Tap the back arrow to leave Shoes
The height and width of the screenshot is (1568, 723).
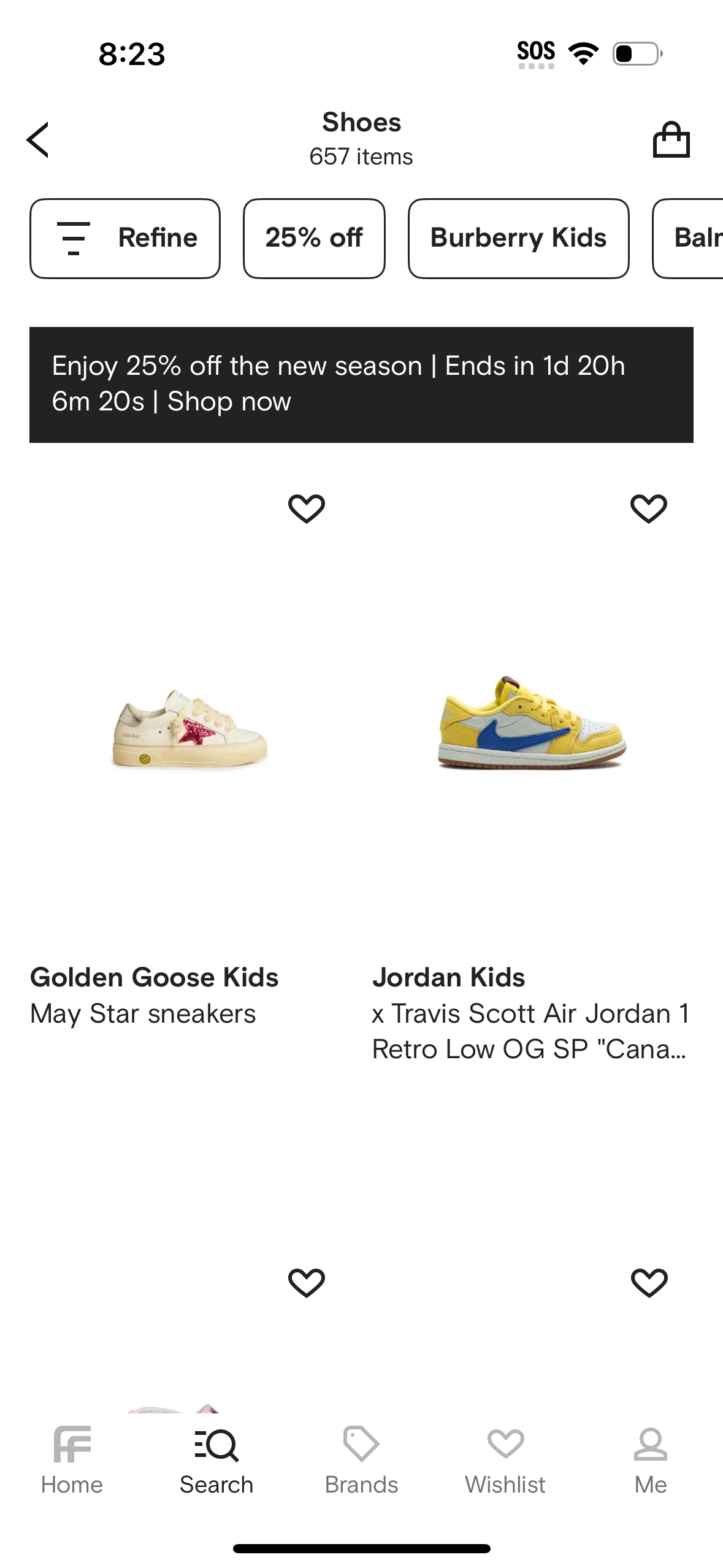tap(38, 139)
